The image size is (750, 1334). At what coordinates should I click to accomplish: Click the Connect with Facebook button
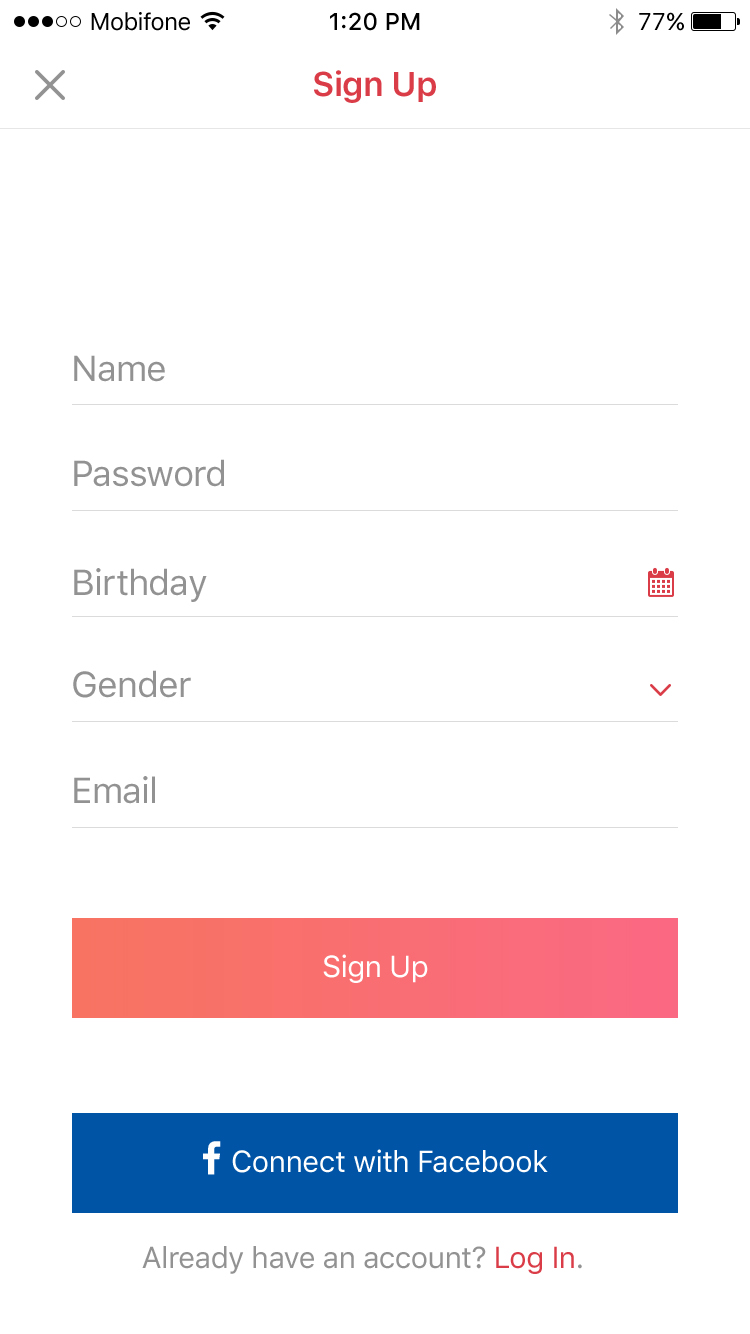click(374, 1163)
